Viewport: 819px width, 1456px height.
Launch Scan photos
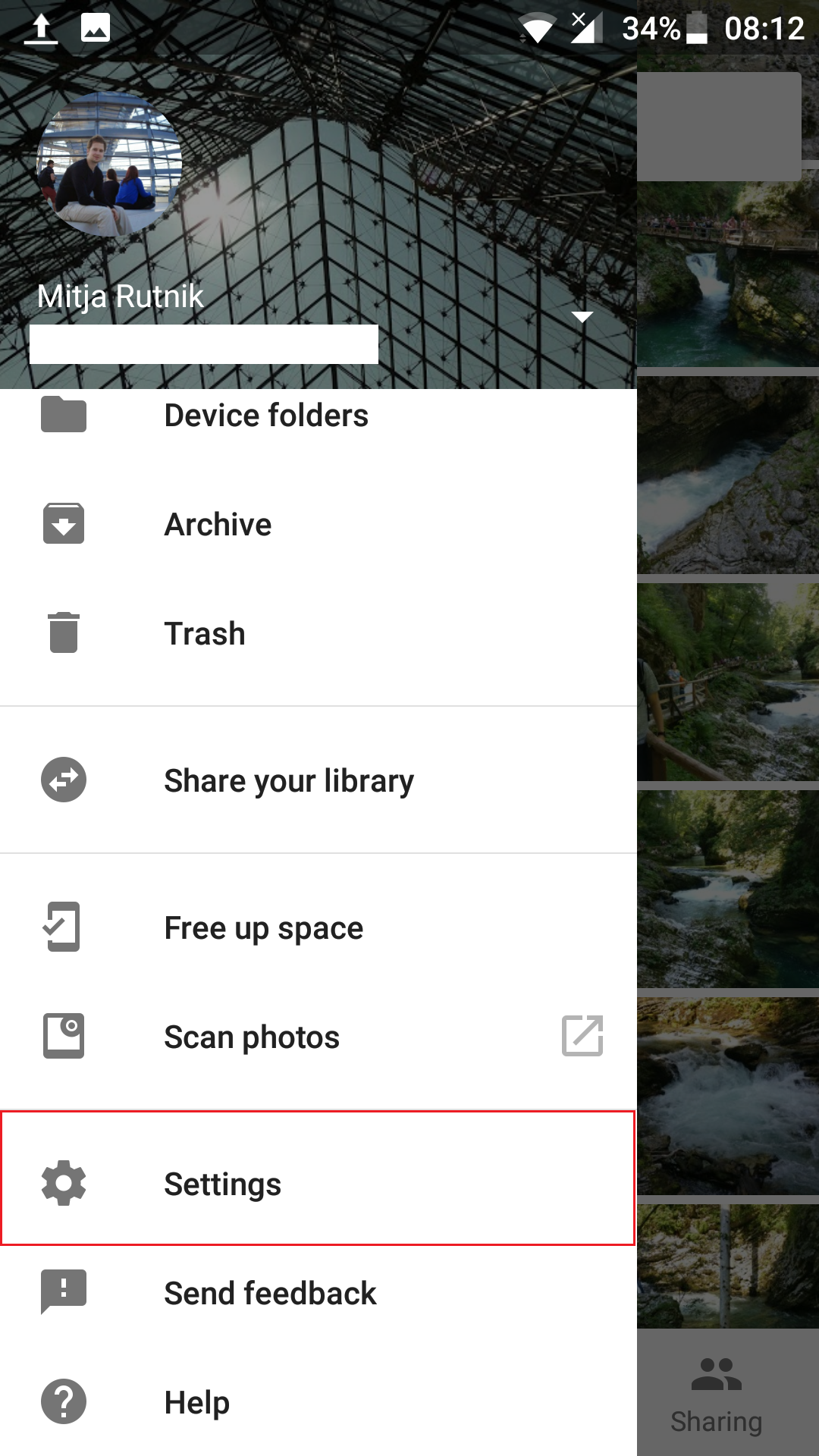tap(318, 1037)
